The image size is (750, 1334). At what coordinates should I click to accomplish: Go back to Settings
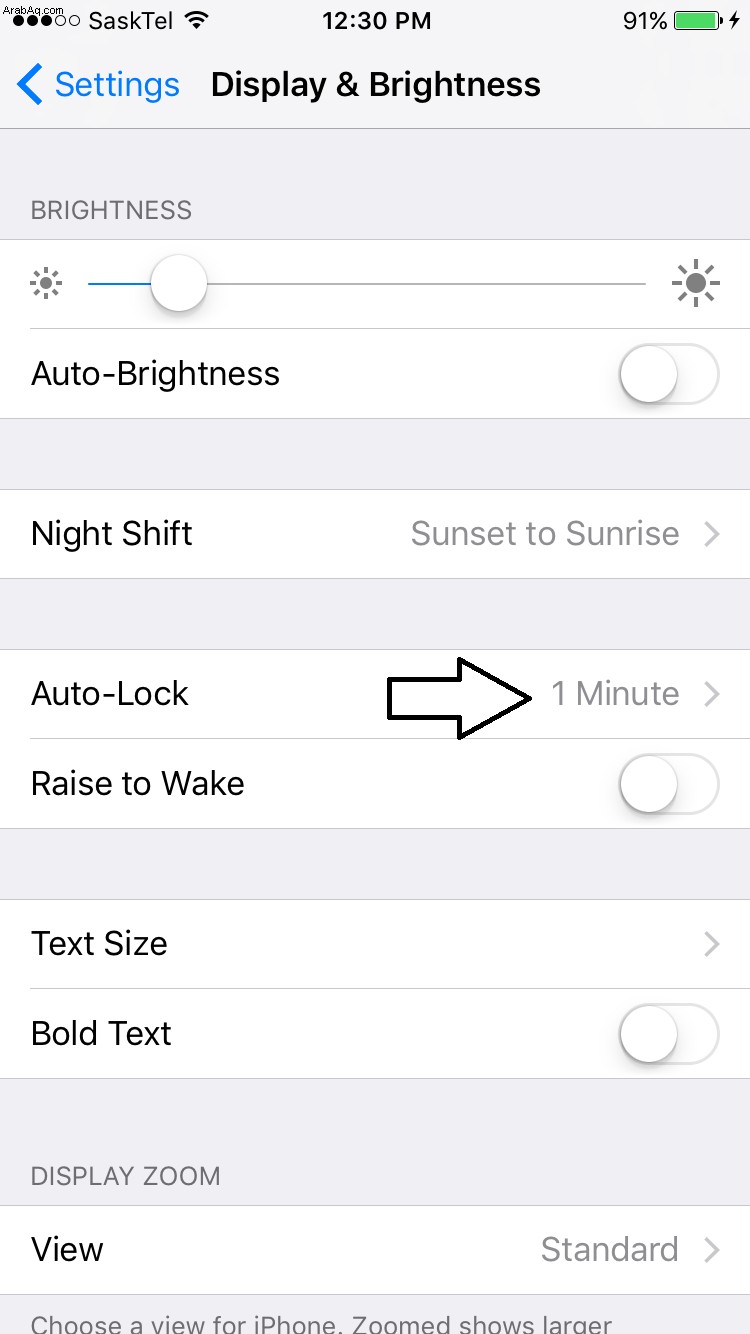click(98, 85)
